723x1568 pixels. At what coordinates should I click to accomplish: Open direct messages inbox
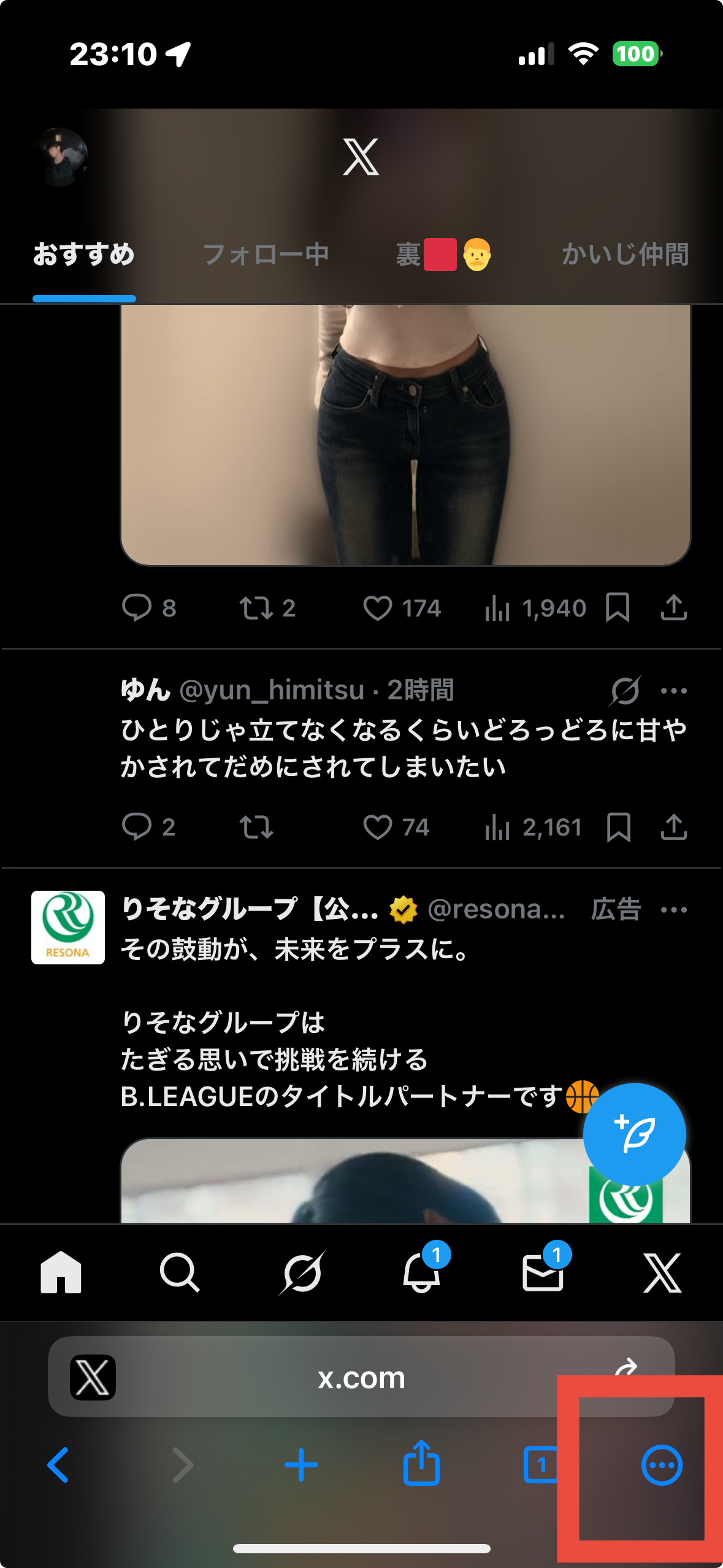pos(543,1273)
